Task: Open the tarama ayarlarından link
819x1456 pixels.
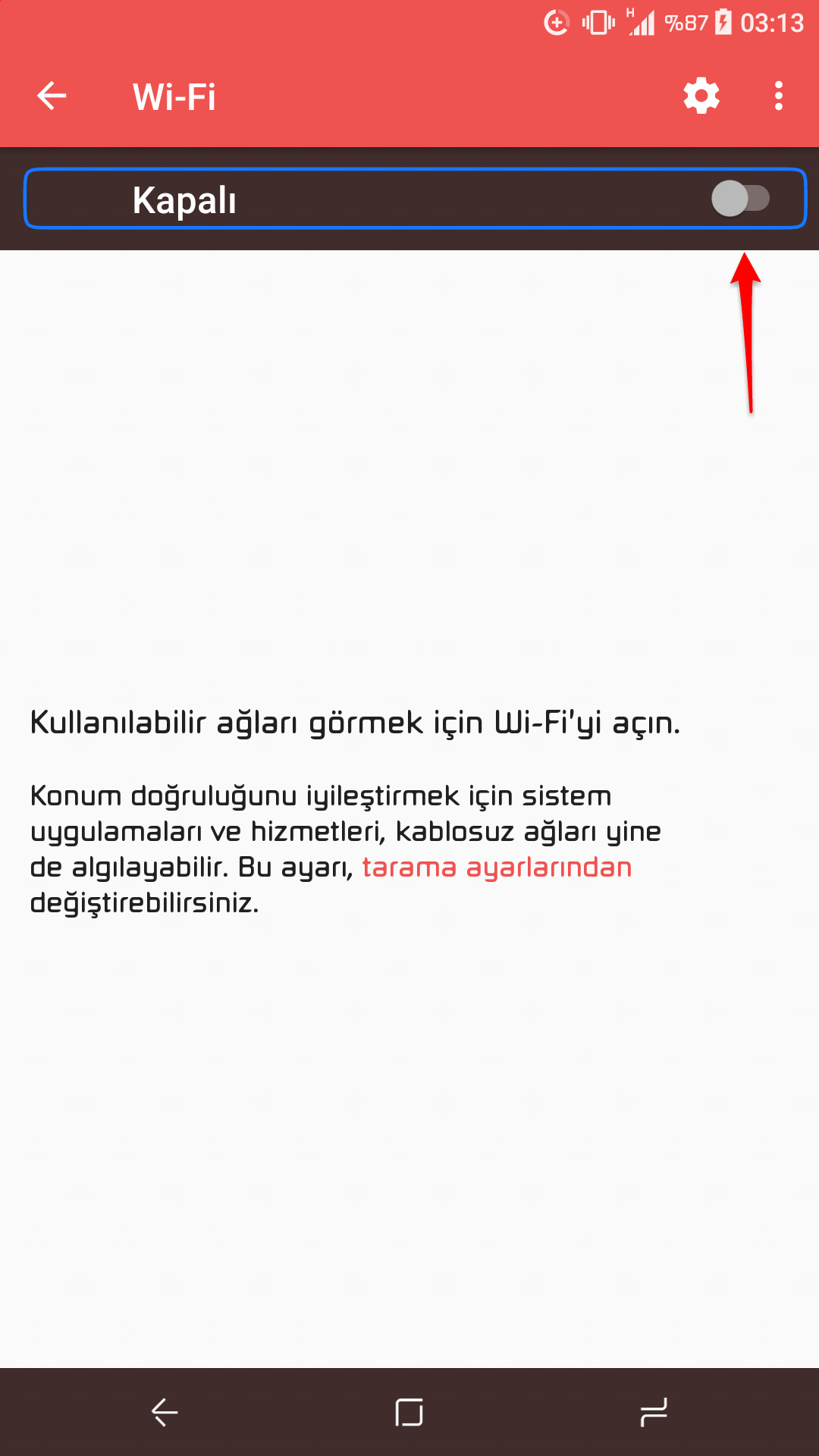Action: pyautogui.click(x=497, y=867)
